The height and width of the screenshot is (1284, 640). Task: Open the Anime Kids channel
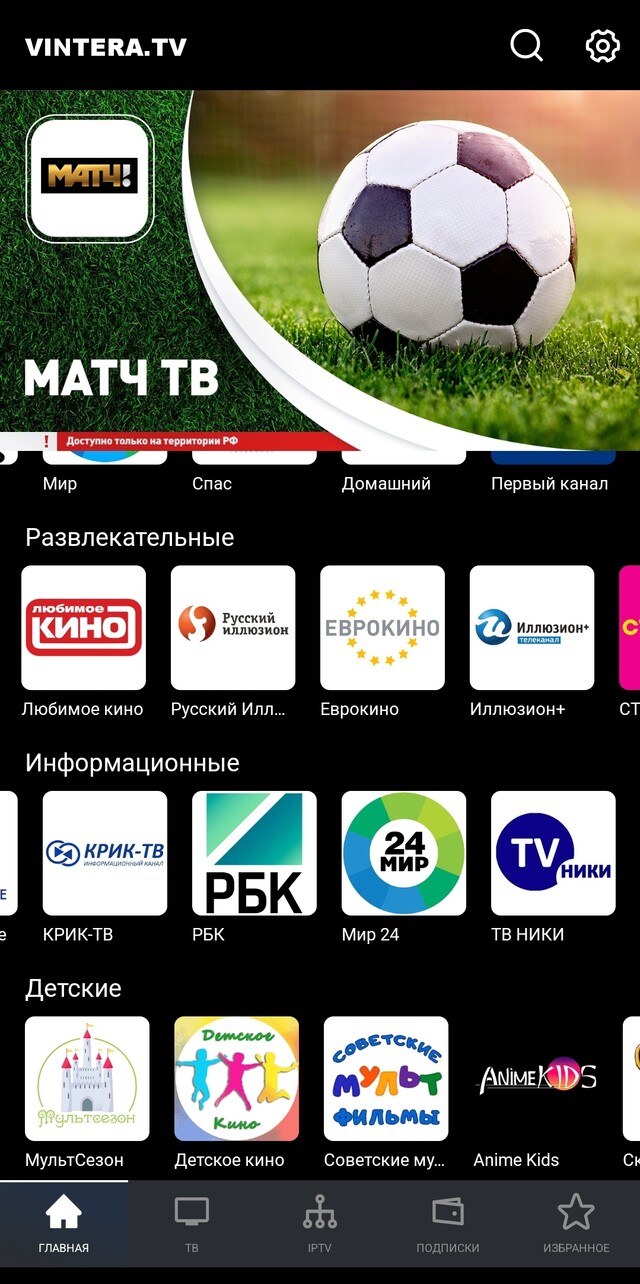pos(535,1078)
